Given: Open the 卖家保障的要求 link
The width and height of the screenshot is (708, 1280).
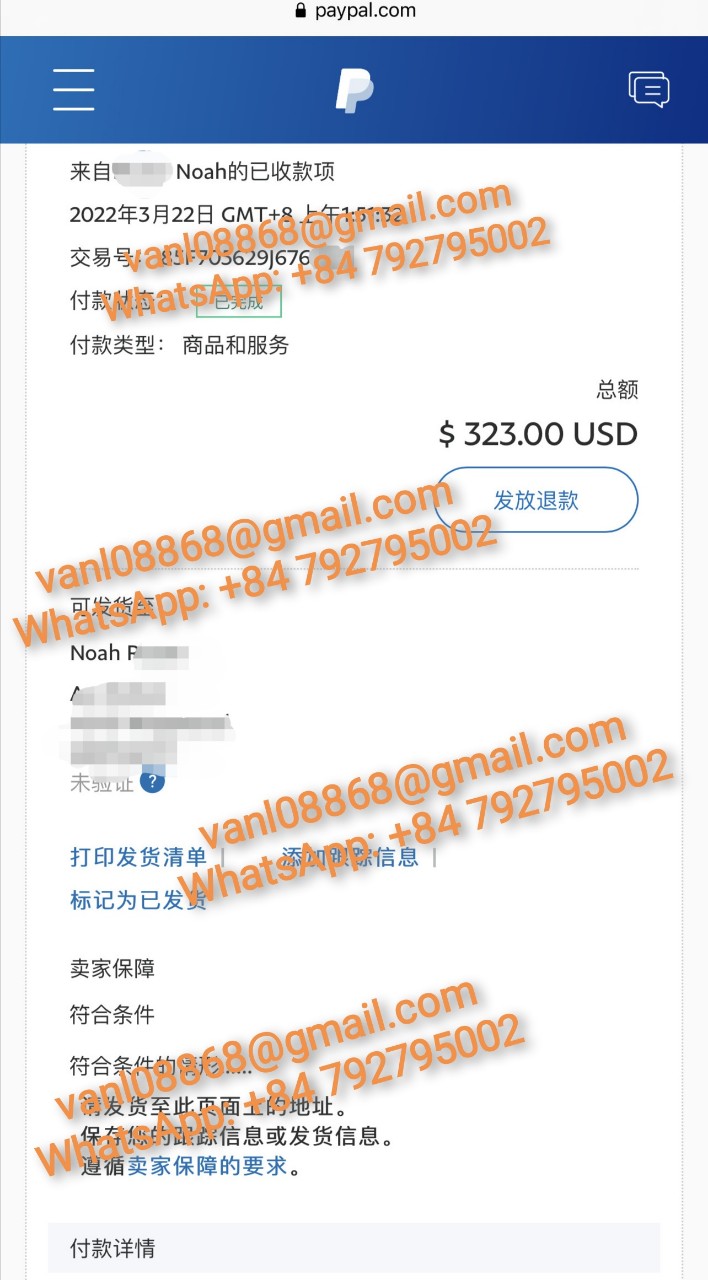Looking at the screenshot, I should click(207, 1165).
